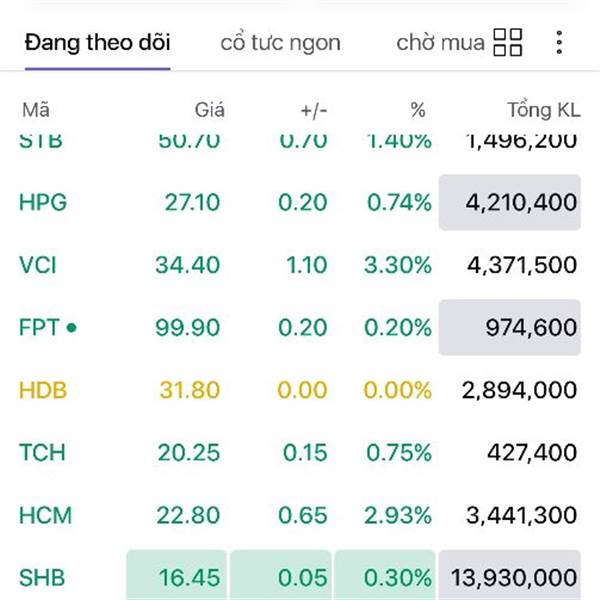
Task: Open the grid layout icon
Action: point(509,43)
